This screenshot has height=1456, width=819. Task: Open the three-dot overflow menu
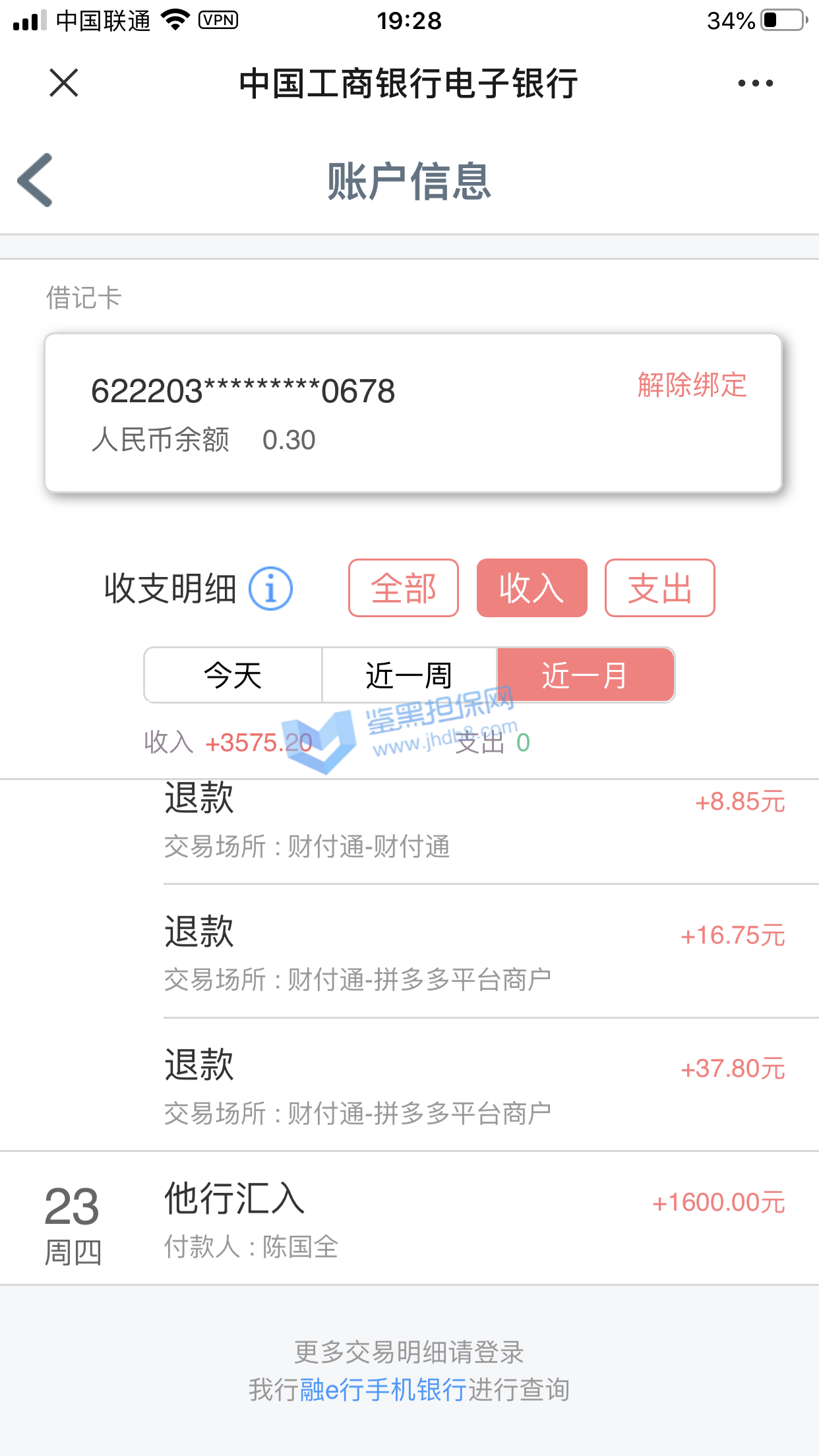tap(755, 83)
